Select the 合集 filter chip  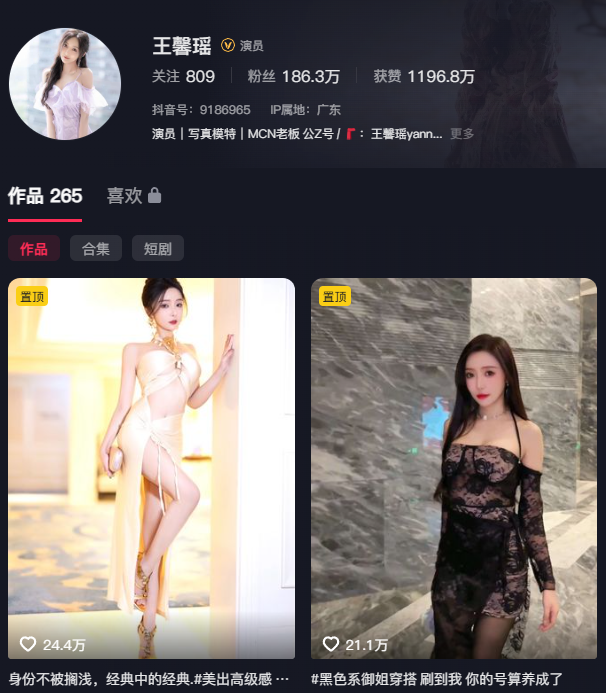pyautogui.click(x=96, y=249)
